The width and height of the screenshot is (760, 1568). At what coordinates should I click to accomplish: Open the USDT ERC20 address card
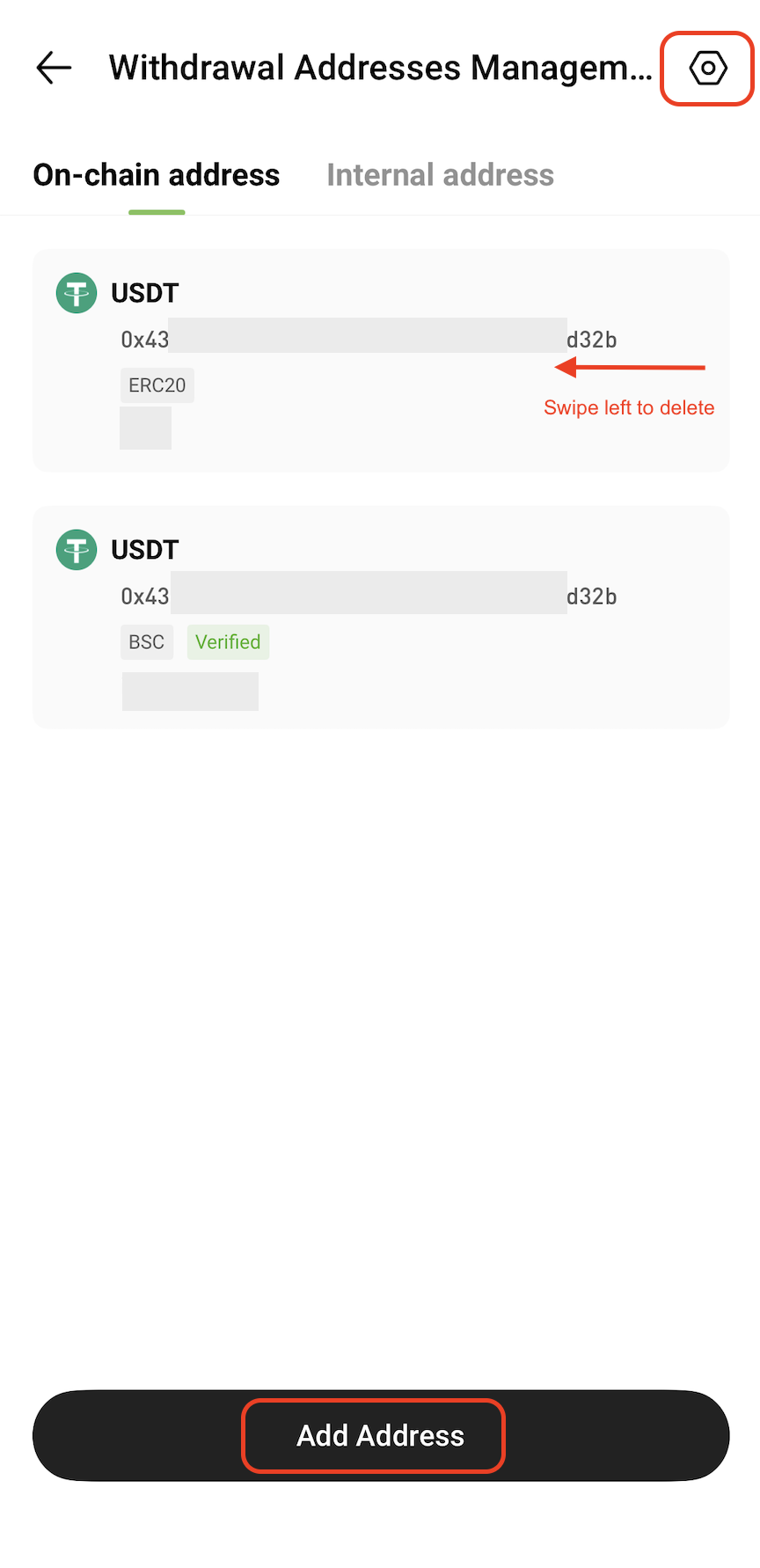[x=381, y=361]
